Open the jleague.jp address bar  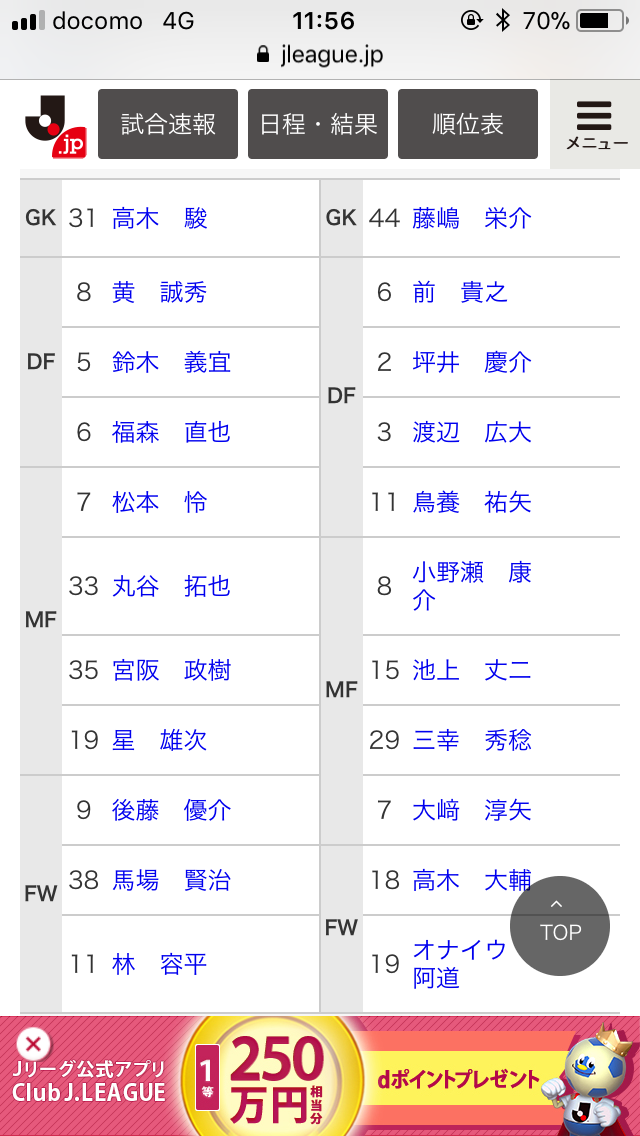(x=320, y=54)
